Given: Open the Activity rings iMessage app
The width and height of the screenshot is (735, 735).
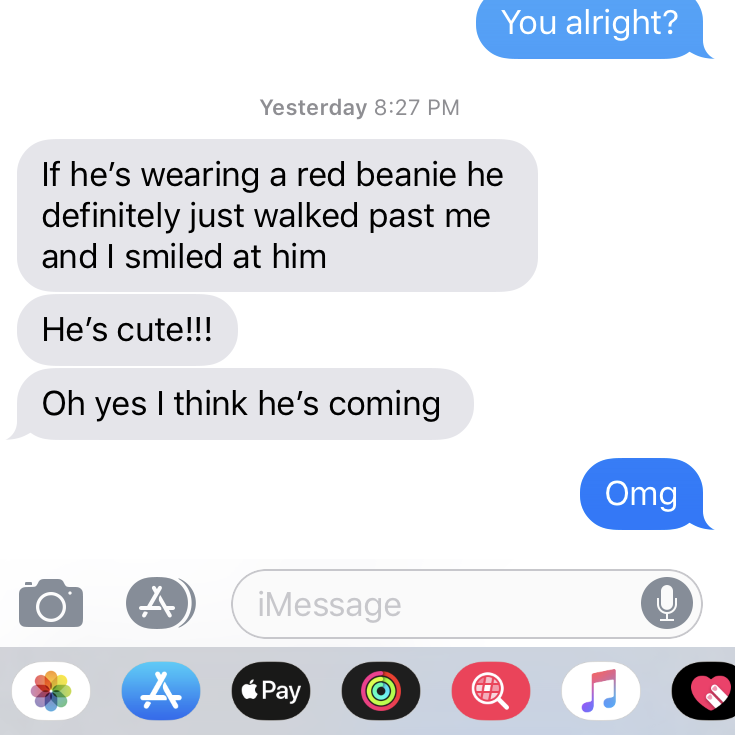Looking at the screenshot, I should [x=380, y=691].
